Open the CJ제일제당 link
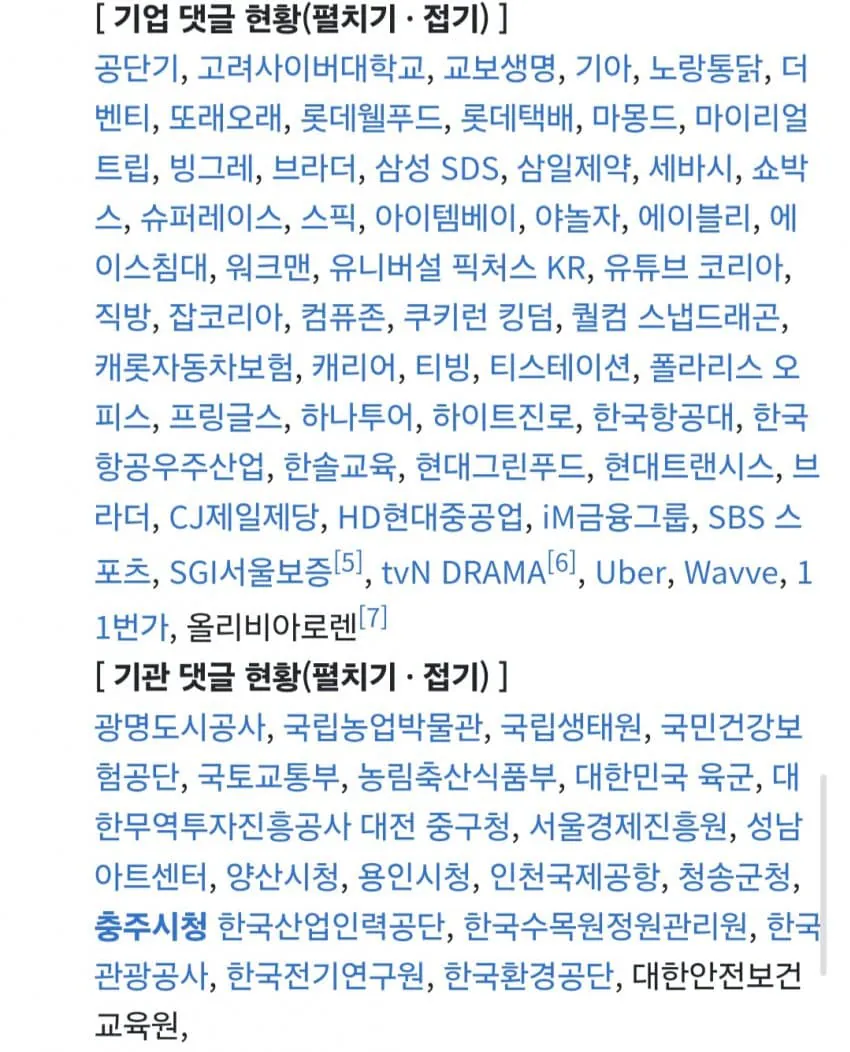Image resolution: width=850 pixels, height=1052 pixels. click(247, 518)
